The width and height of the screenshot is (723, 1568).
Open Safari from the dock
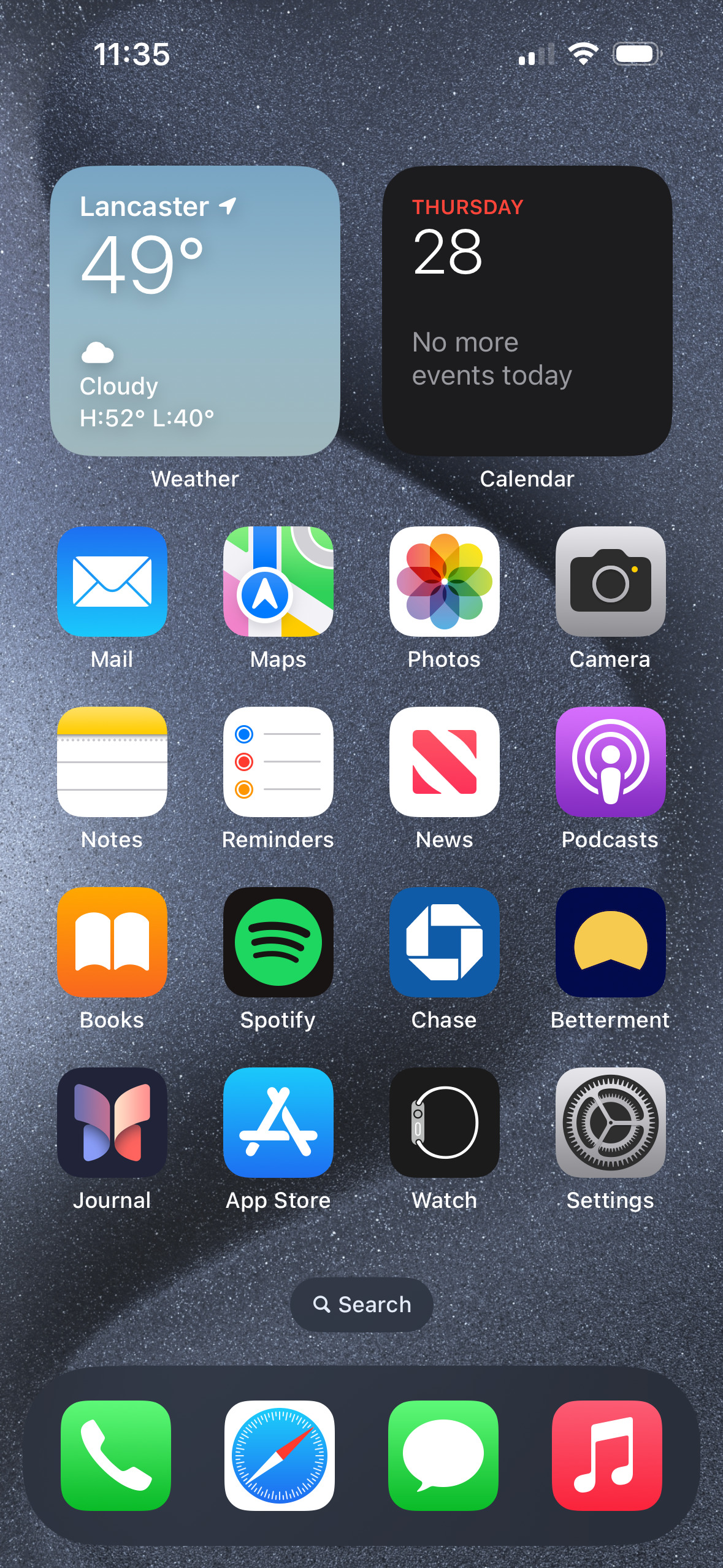coord(280,1455)
